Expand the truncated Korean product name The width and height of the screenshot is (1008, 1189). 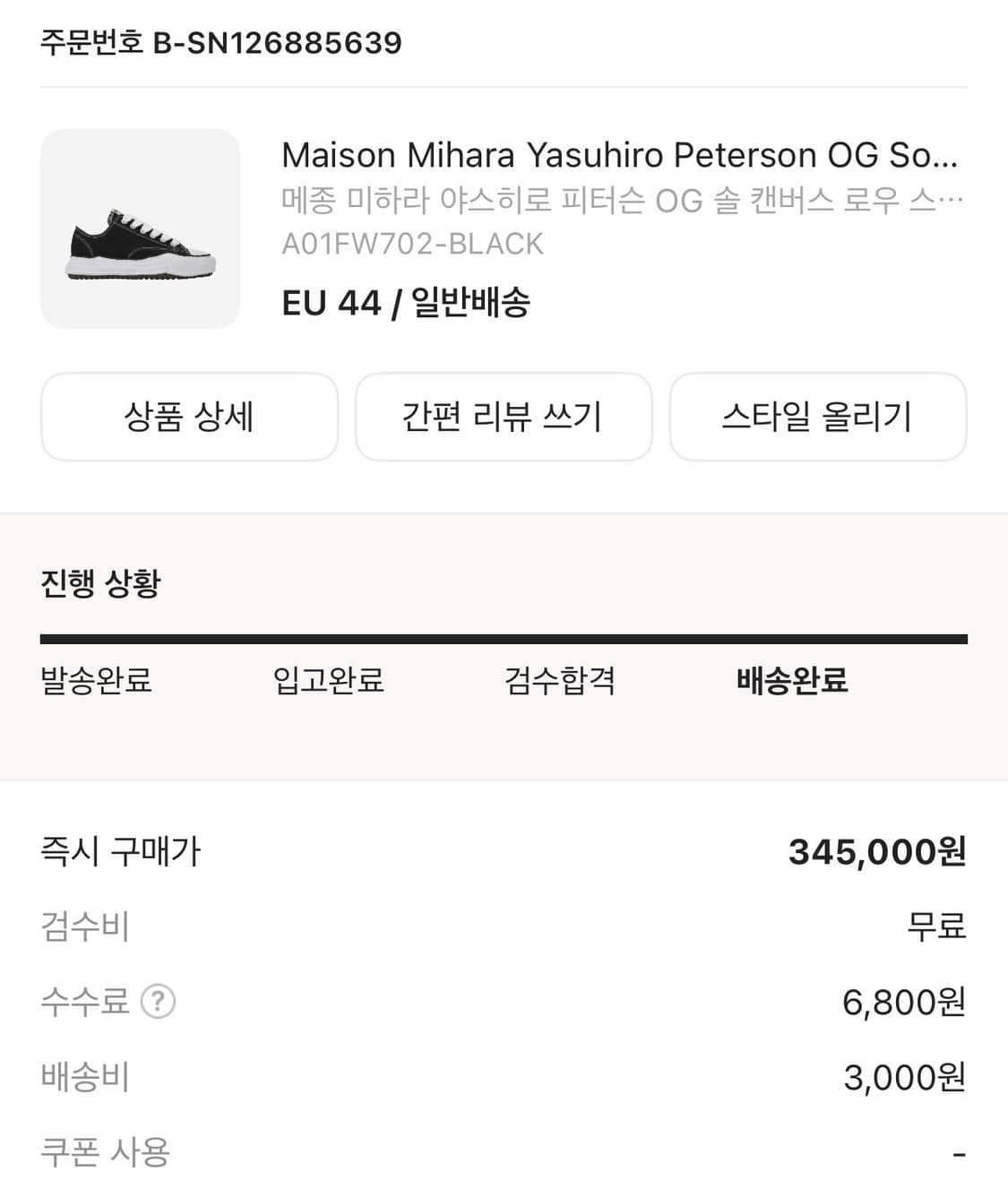[x=623, y=199]
